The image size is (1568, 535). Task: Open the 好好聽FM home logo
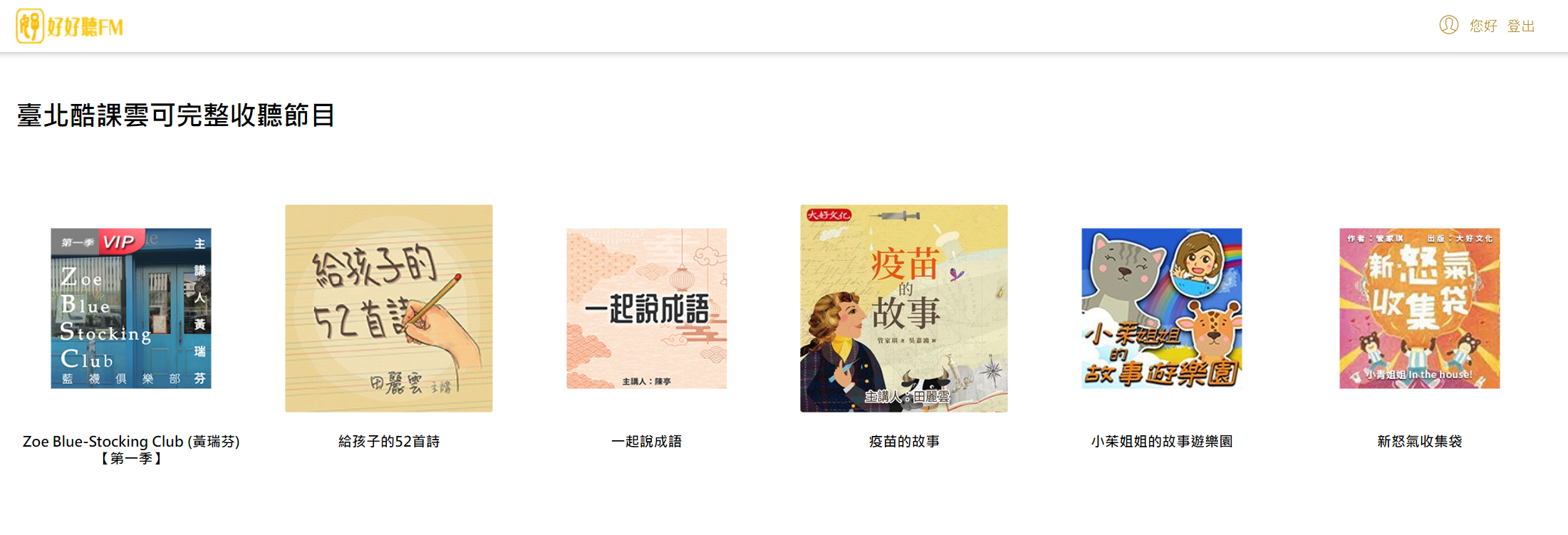coord(70,26)
